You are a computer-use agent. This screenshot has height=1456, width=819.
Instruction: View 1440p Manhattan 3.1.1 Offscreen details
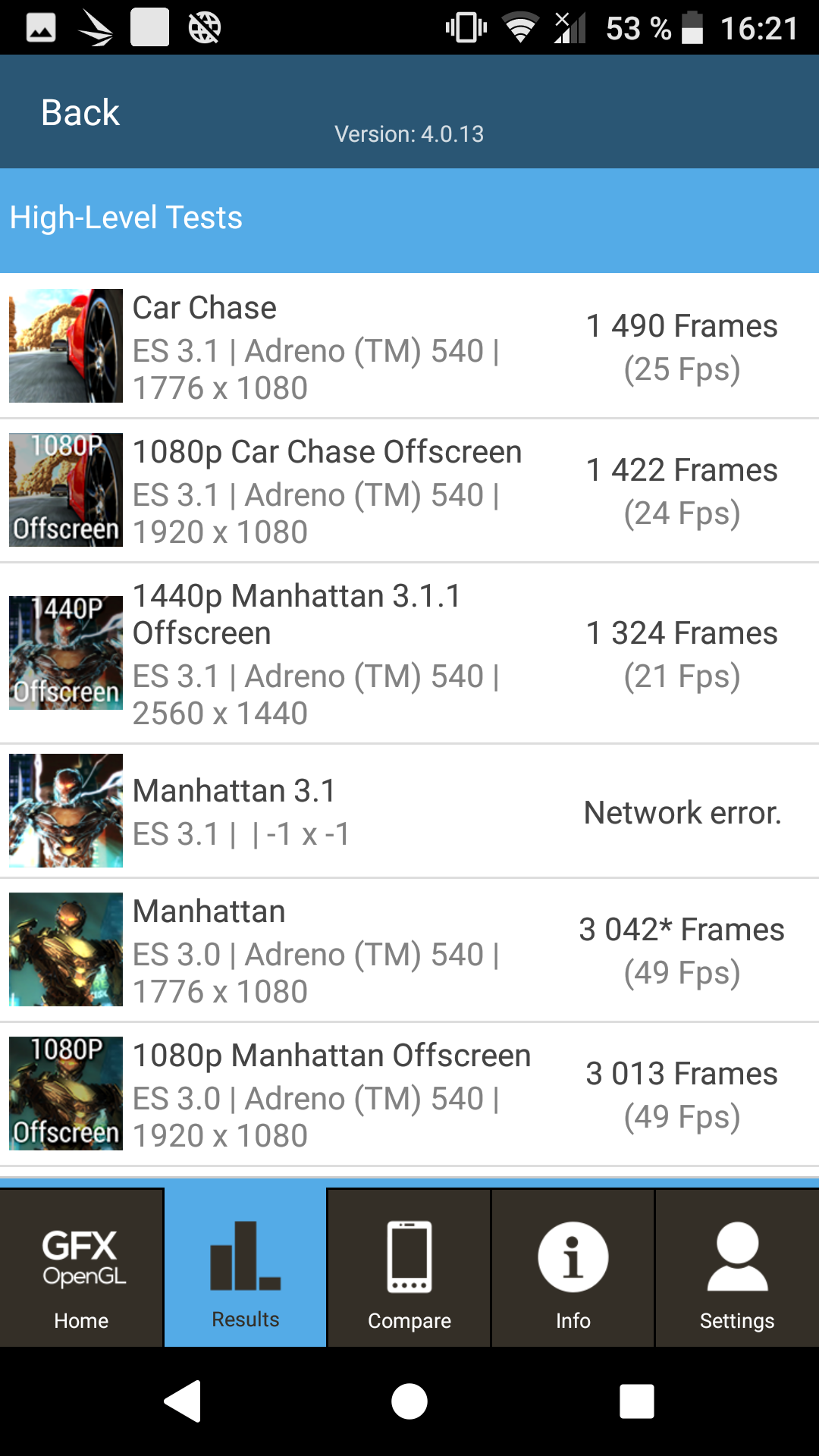[x=409, y=653]
